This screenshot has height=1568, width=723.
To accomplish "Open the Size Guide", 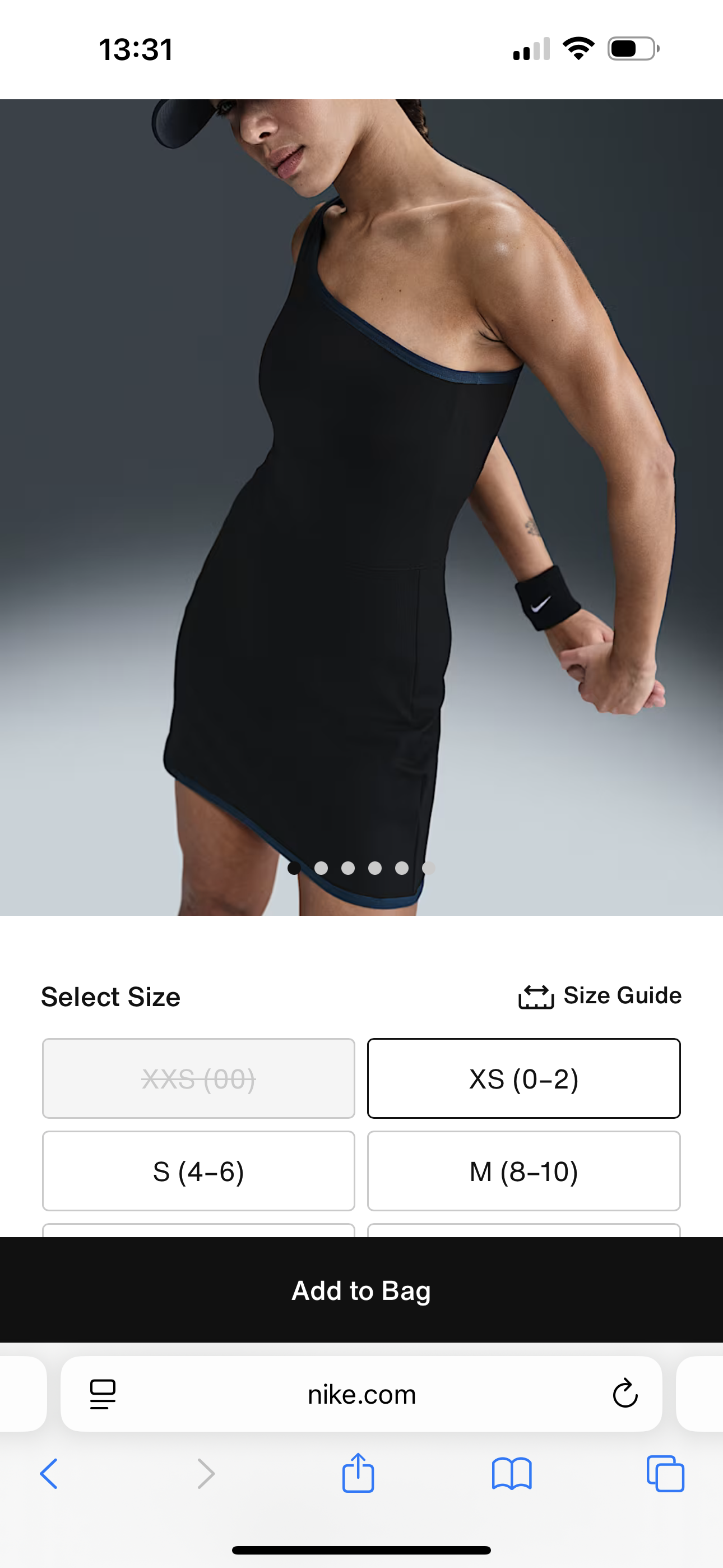I will (x=600, y=997).
